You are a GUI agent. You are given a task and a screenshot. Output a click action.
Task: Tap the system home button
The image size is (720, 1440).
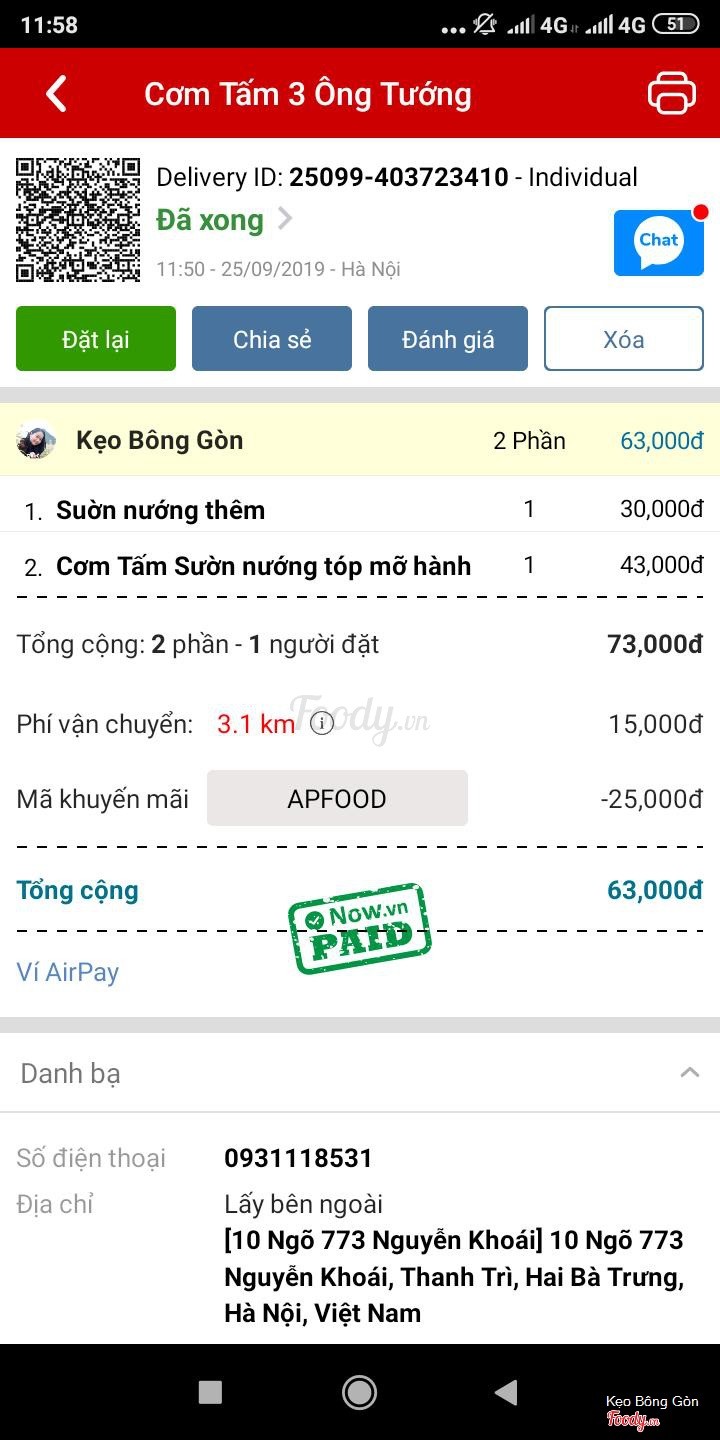[x=359, y=1392]
